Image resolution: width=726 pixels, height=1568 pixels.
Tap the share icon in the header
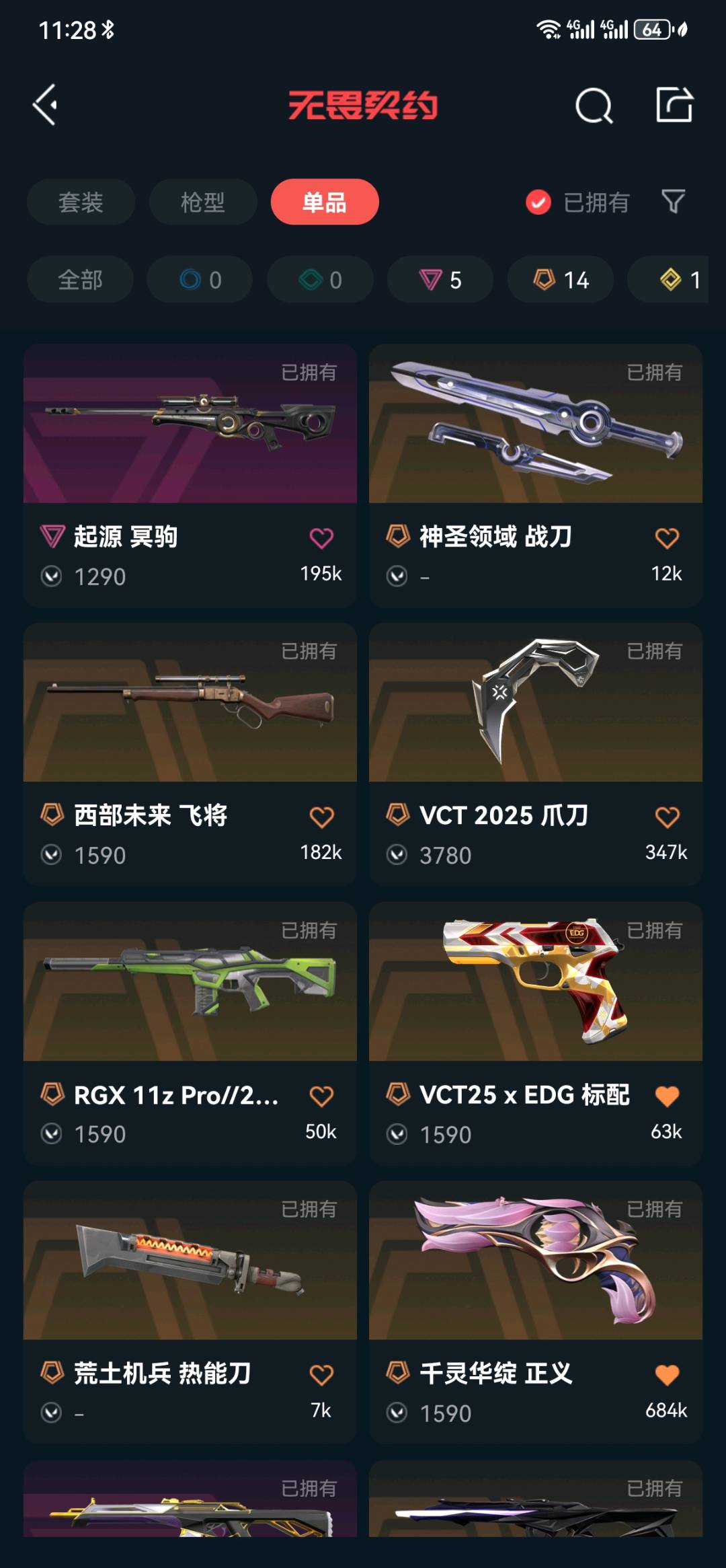674,105
